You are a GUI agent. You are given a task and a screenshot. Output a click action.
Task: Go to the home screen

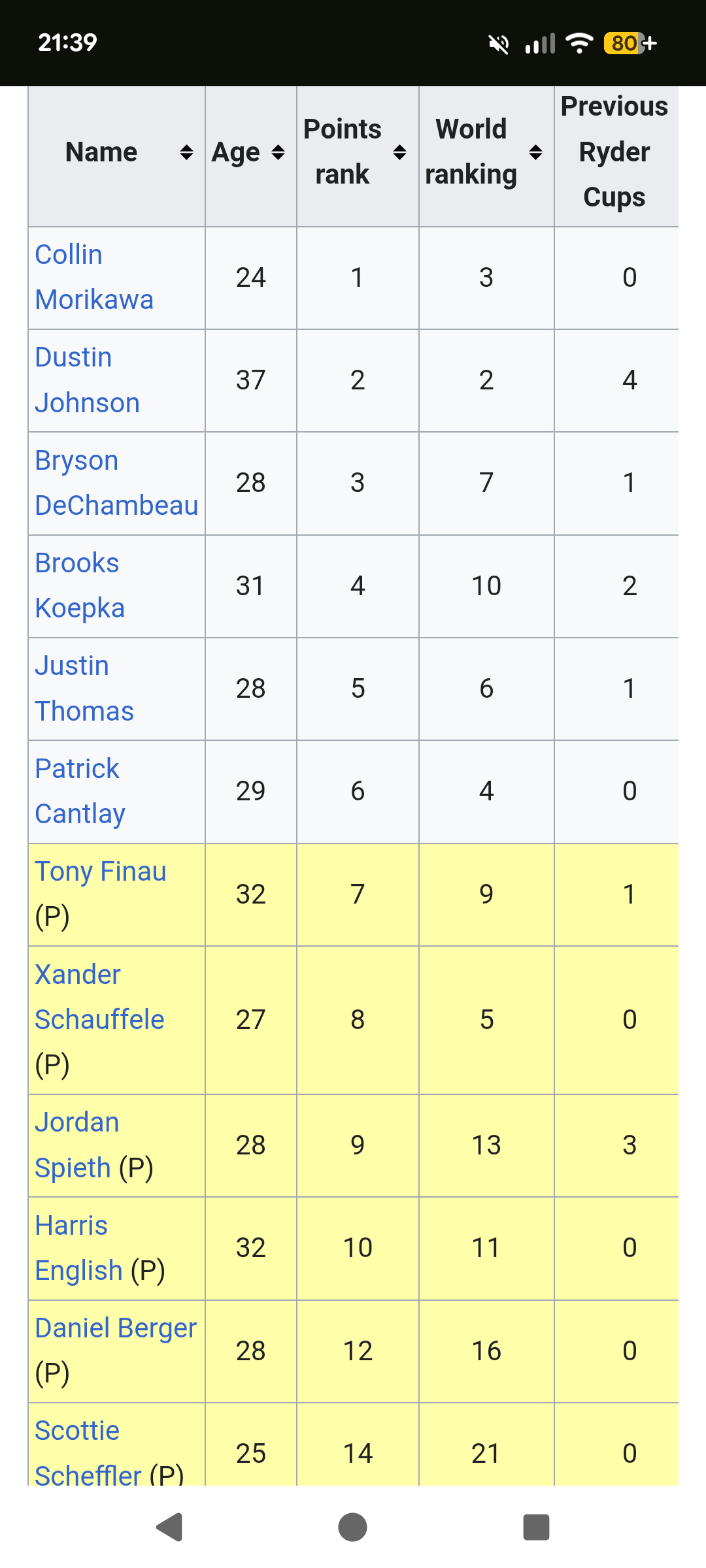pos(352,1527)
